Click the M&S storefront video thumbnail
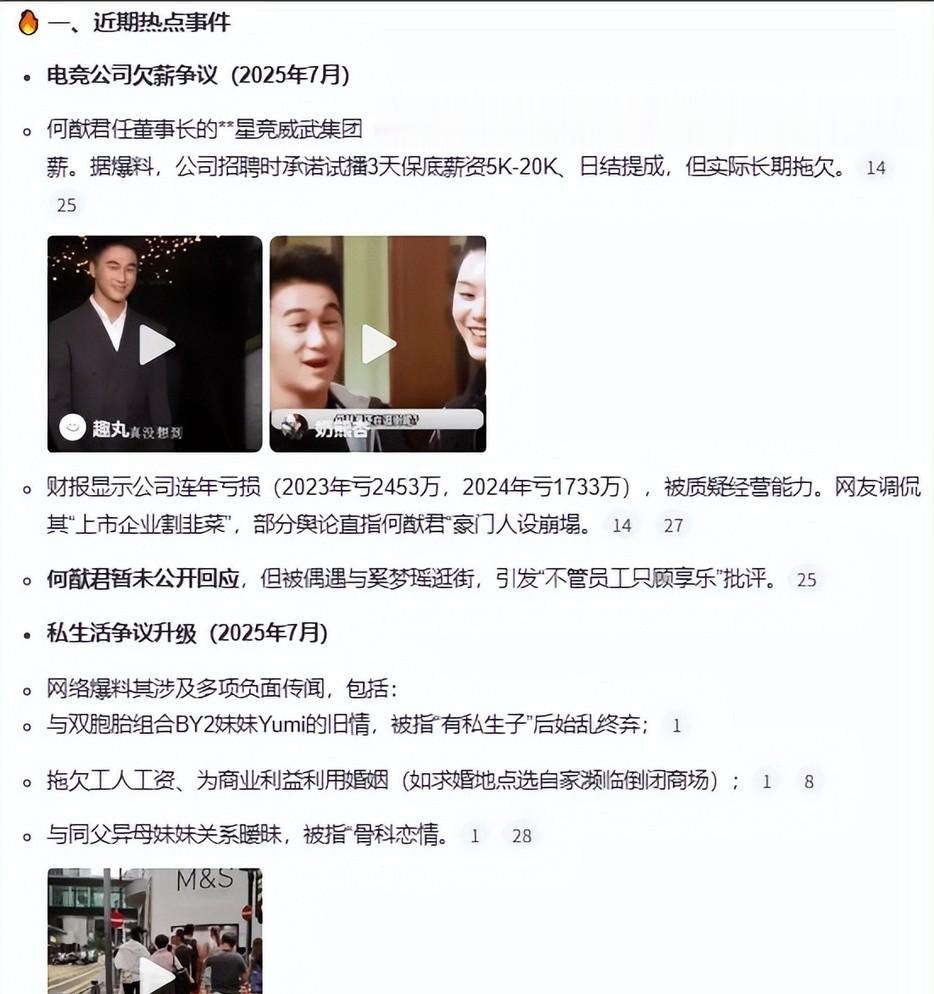934x994 pixels. coord(155,930)
